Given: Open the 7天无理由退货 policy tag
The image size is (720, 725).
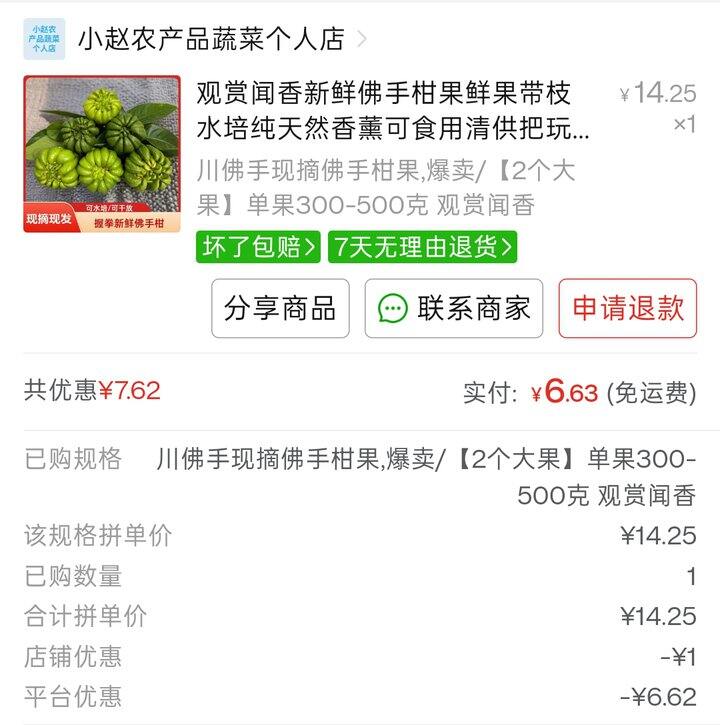Looking at the screenshot, I should tap(422, 247).
